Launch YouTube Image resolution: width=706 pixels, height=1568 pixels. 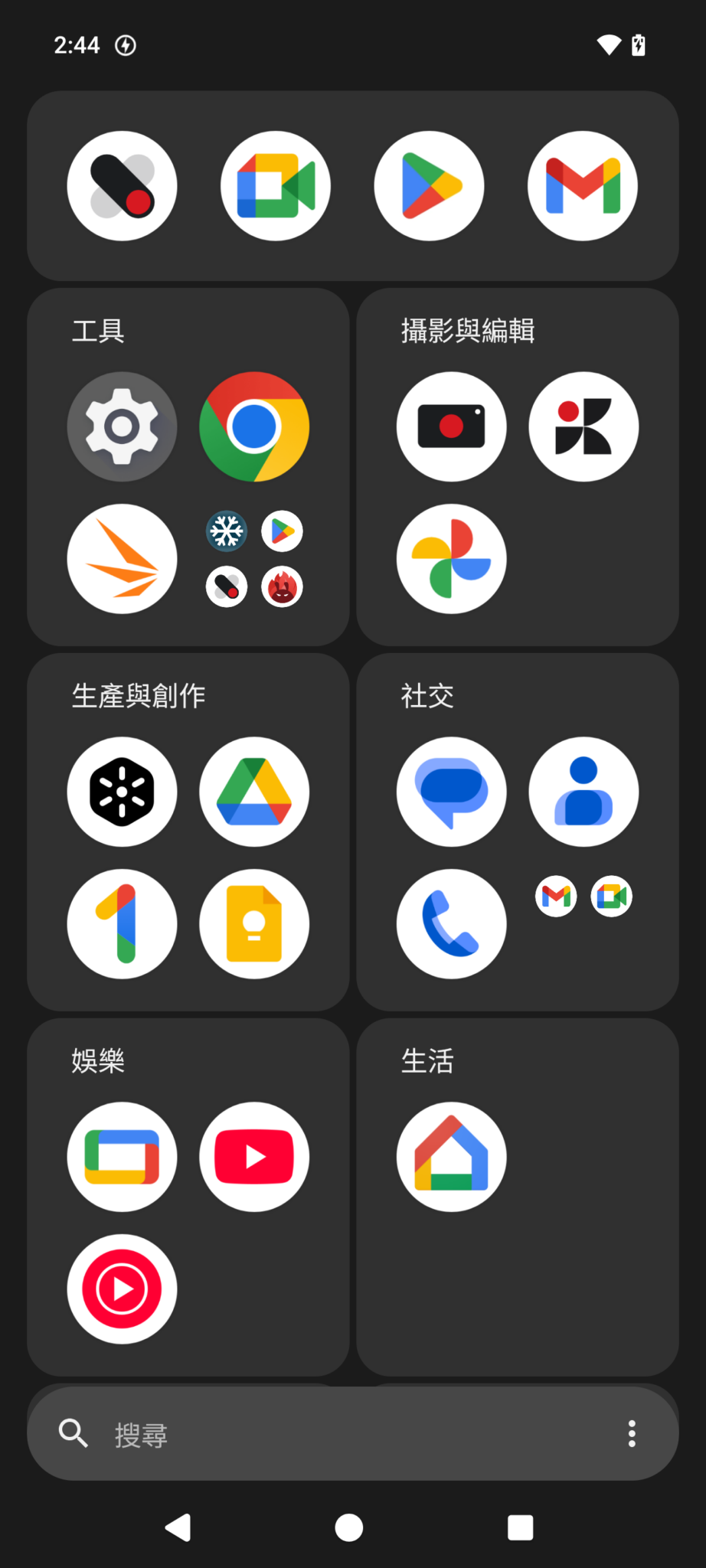[254, 1157]
